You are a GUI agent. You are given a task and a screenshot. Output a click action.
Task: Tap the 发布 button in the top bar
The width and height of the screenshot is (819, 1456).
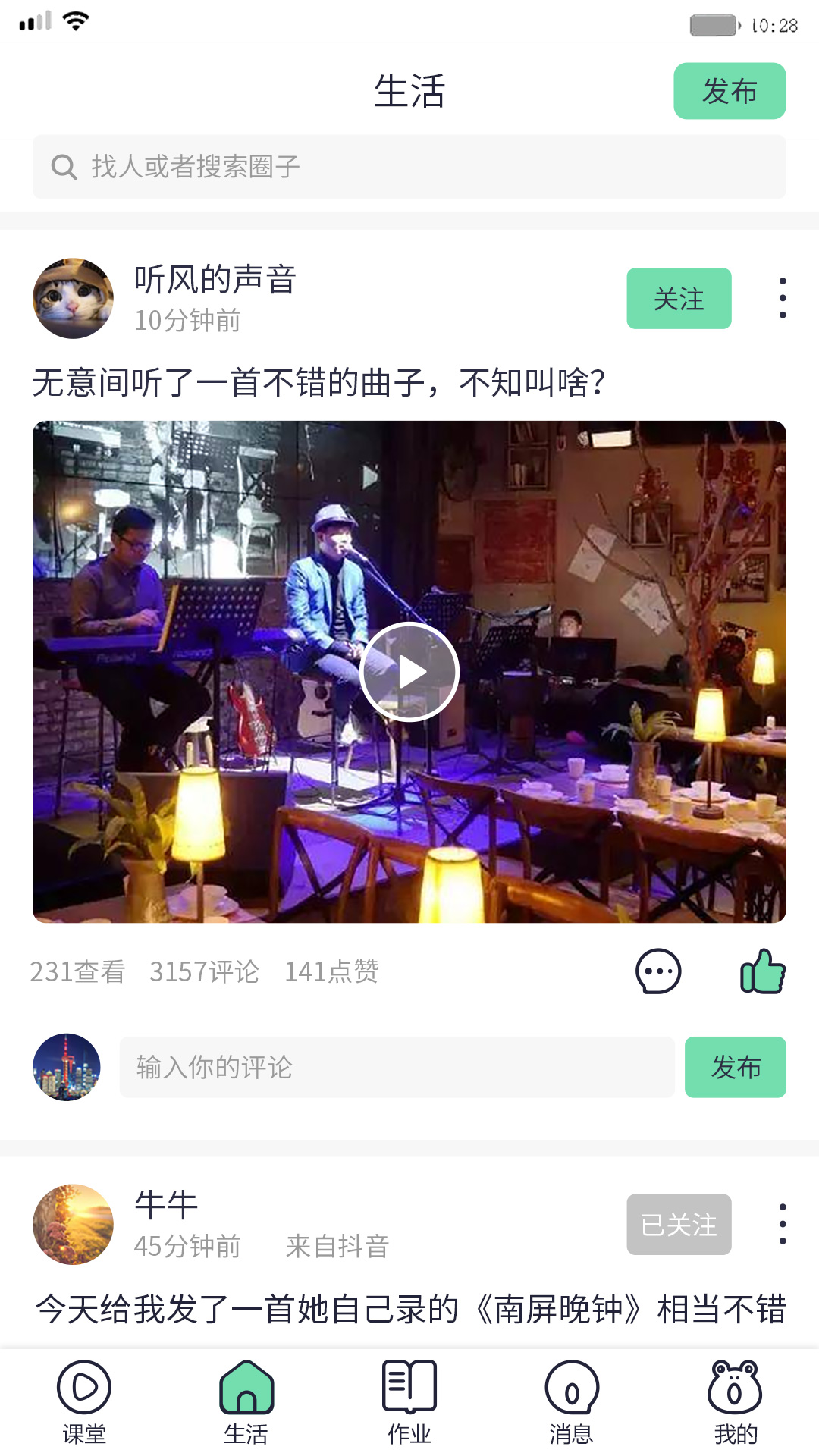pyautogui.click(x=730, y=91)
